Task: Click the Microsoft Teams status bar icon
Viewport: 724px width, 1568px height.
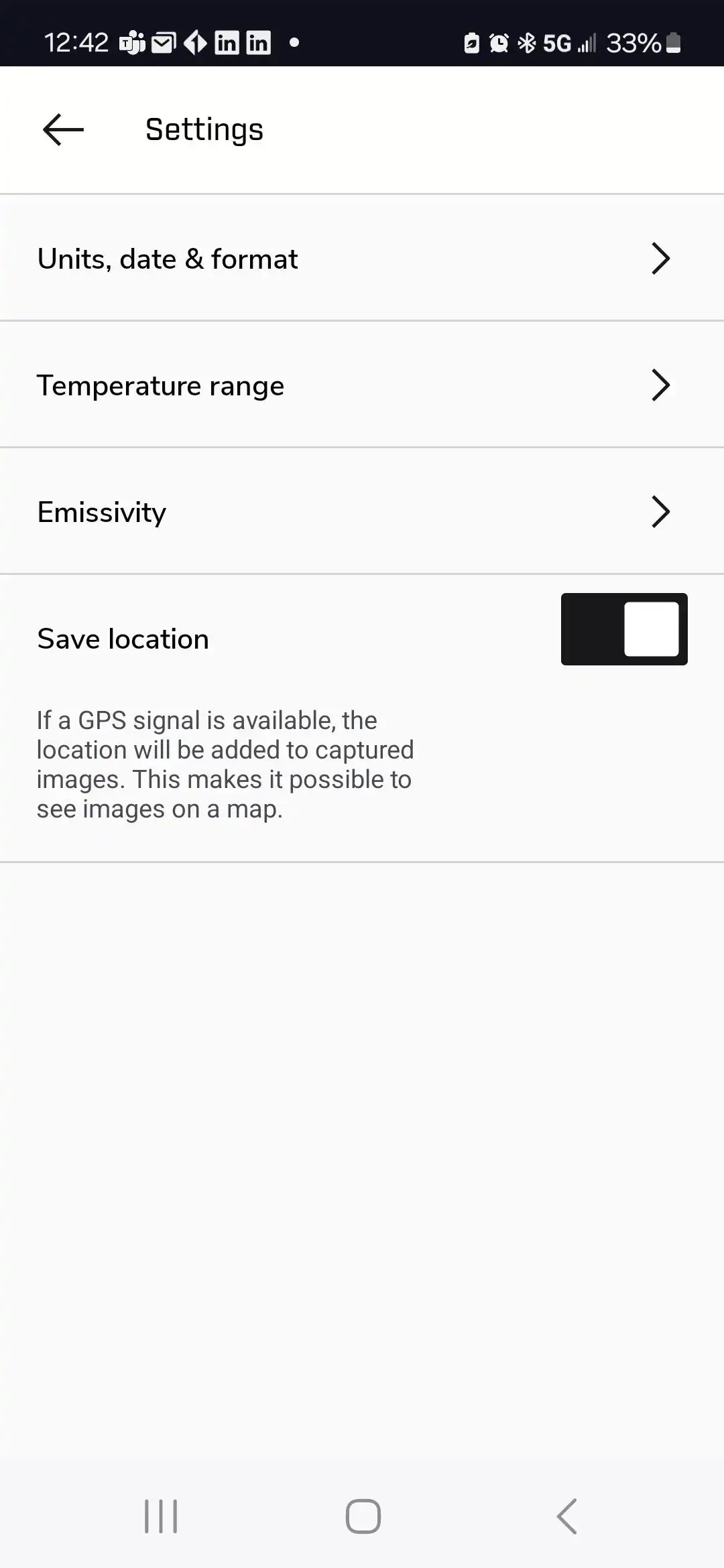Action: [131, 42]
